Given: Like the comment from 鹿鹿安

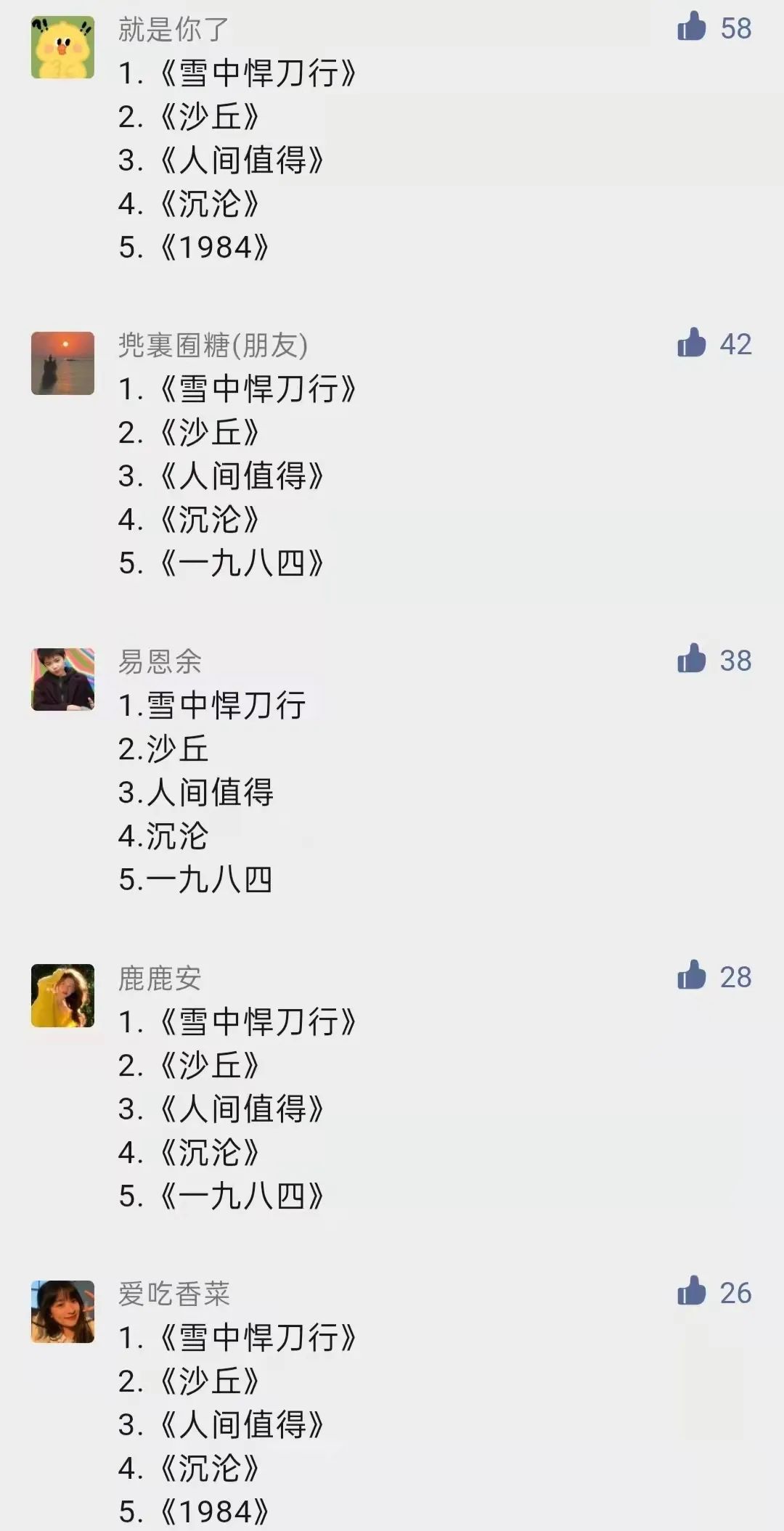Looking at the screenshot, I should click(x=691, y=976).
